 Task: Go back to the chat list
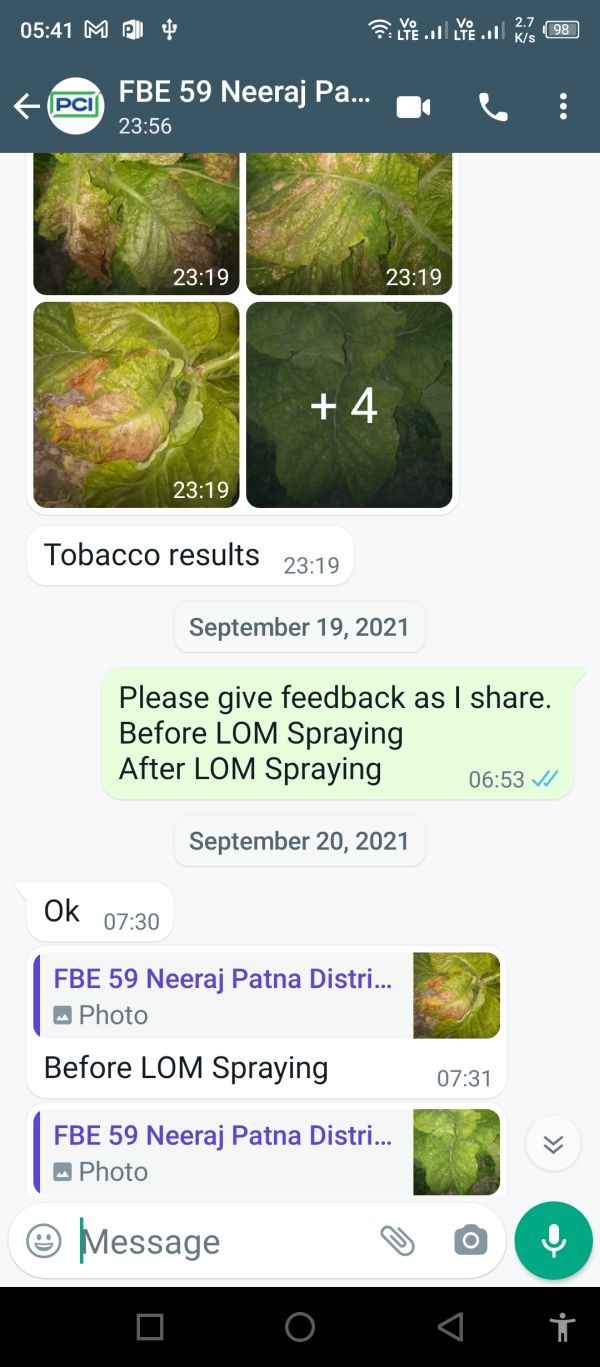(26, 107)
